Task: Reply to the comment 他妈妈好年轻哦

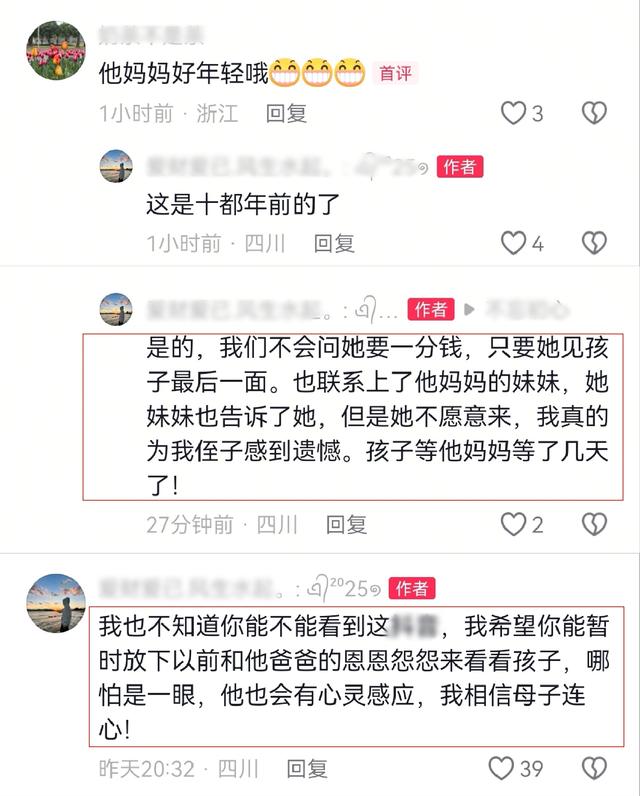Action: pos(286,113)
